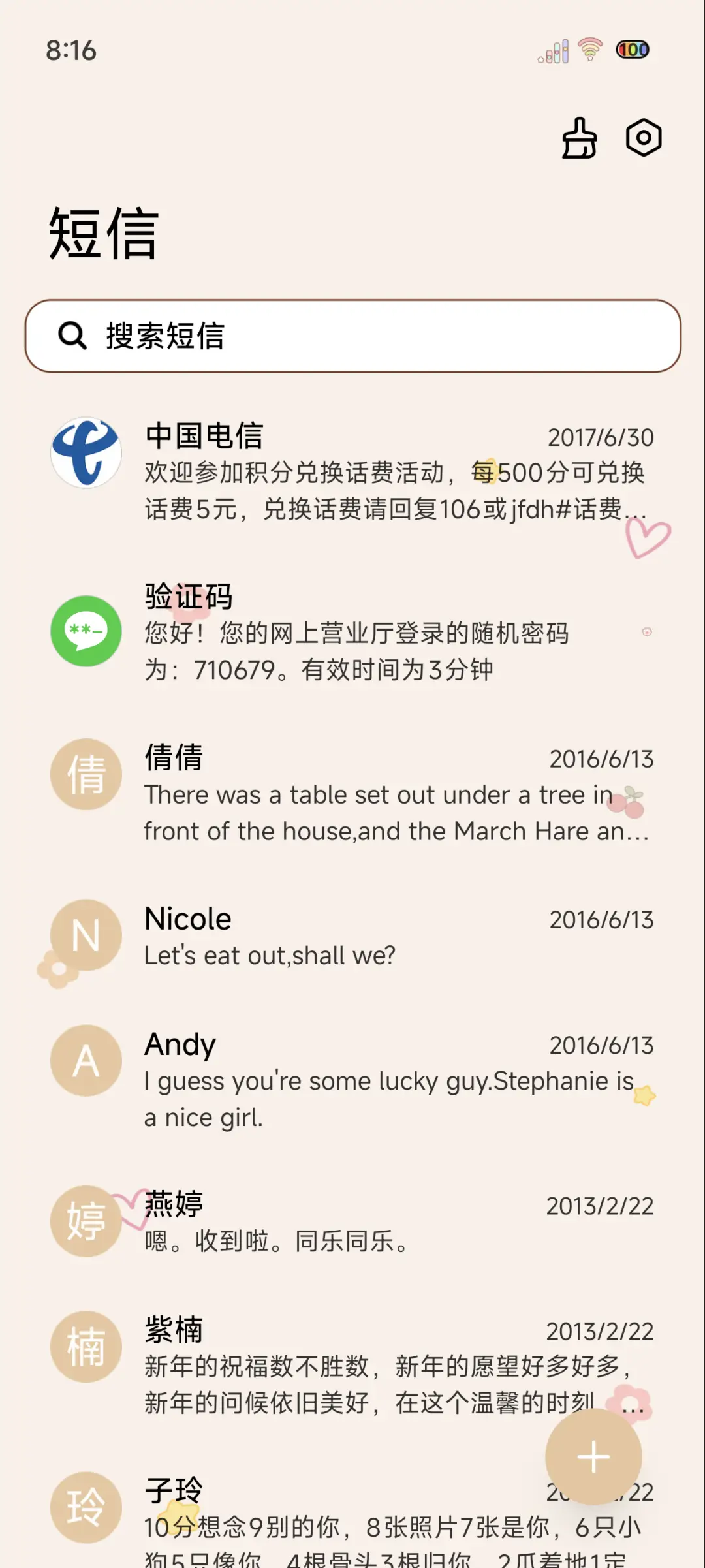View Andy's message thread
This screenshot has height=1568, width=705.
click(352, 1080)
